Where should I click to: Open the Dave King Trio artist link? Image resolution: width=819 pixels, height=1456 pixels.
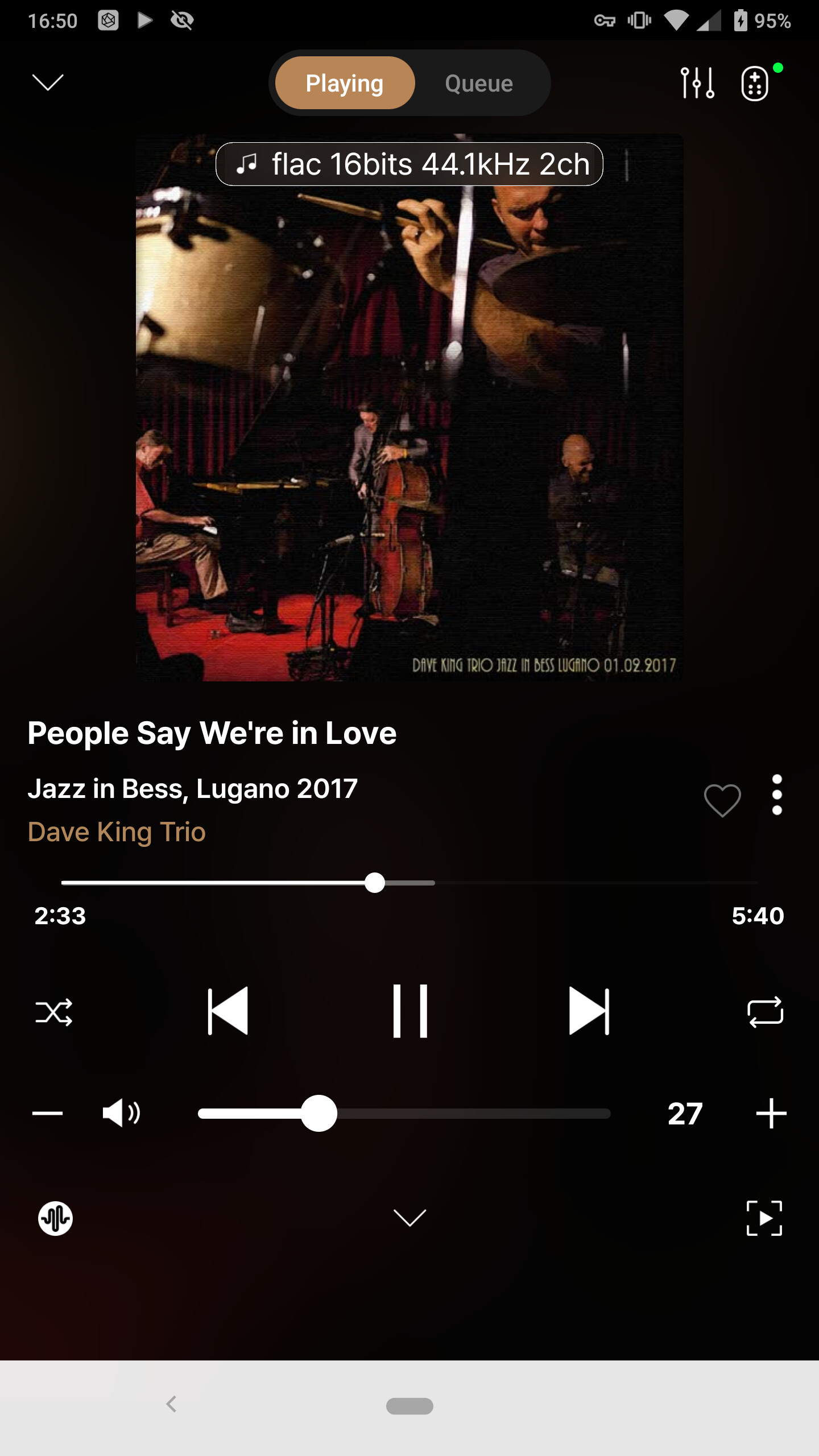pos(117,832)
